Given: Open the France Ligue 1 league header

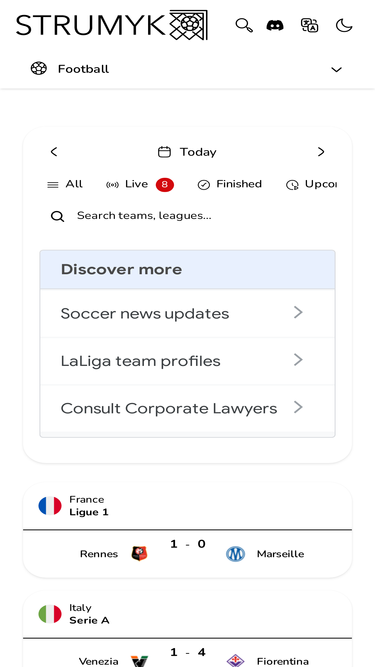Looking at the screenshot, I should [x=187, y=506].
